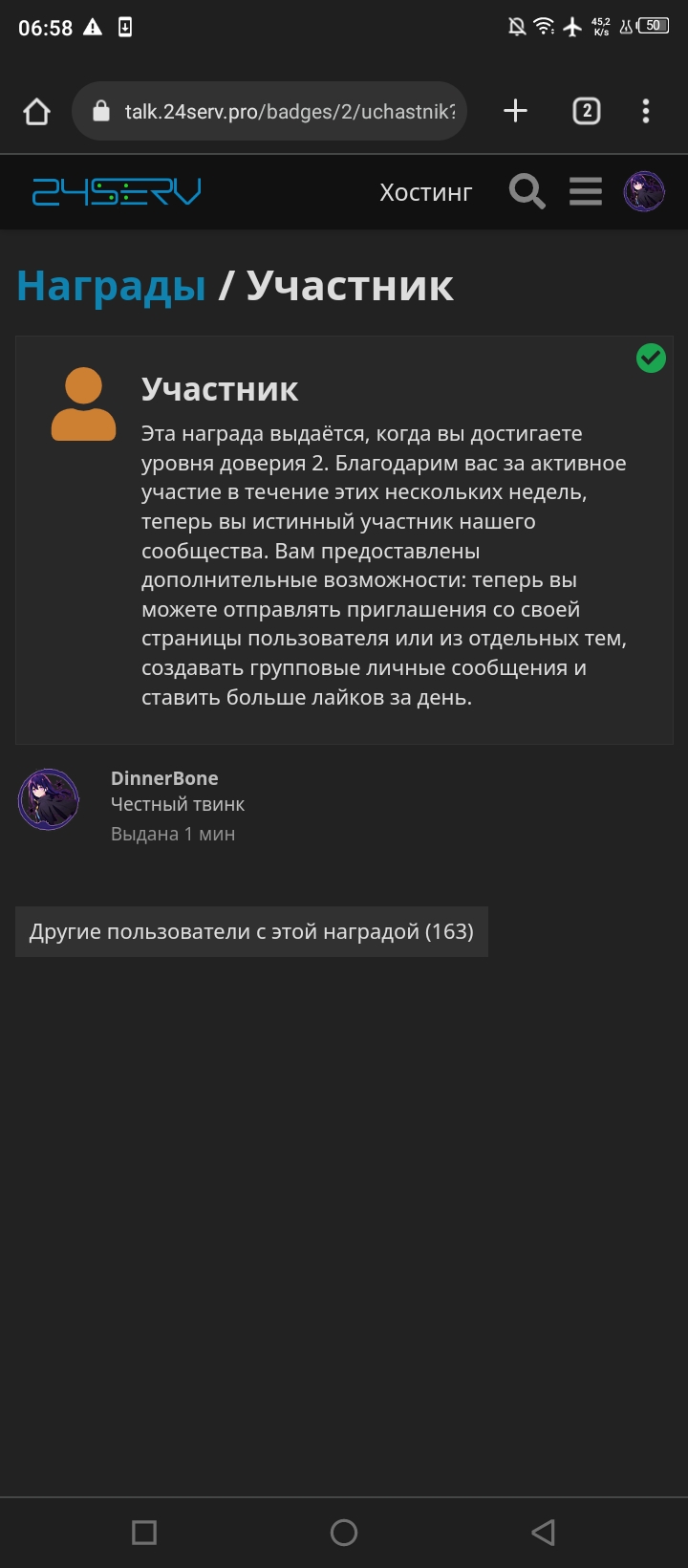Tap the 24SERV logo to go home

coord(117,192)
